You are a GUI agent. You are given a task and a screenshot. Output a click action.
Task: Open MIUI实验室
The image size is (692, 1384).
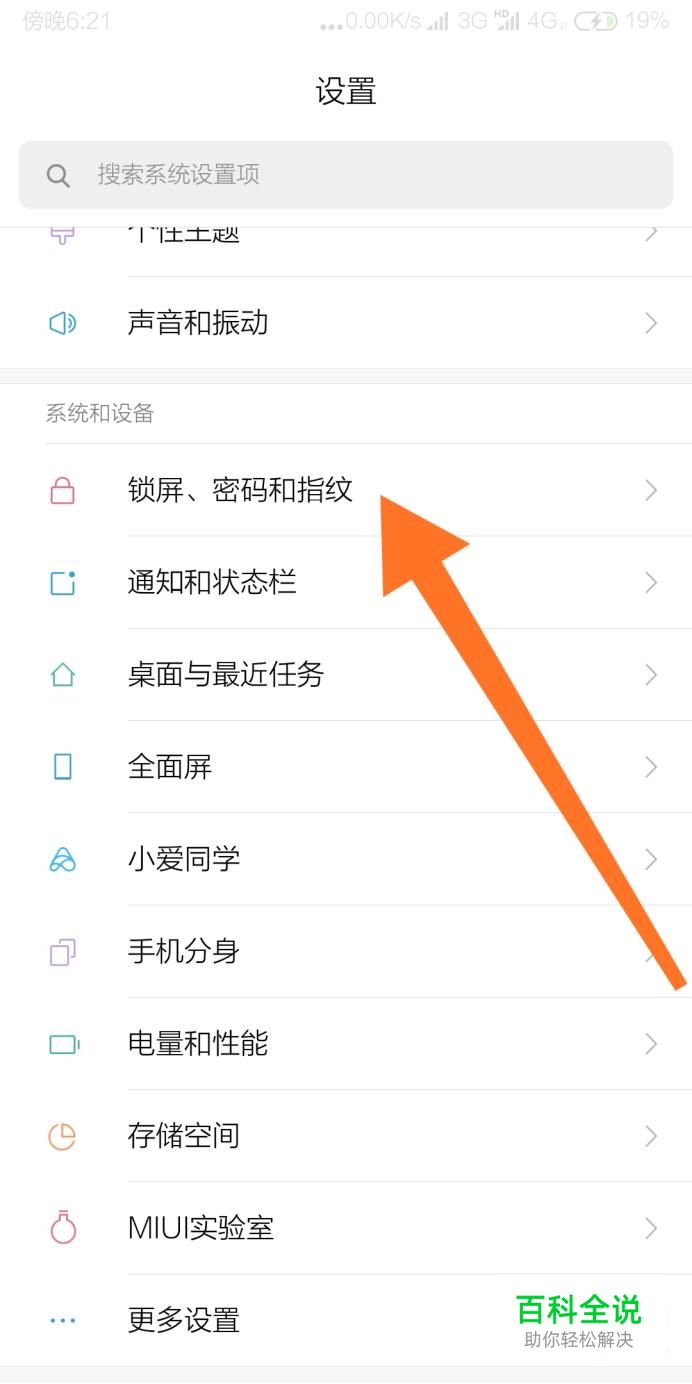click(x=345, y=1228)
